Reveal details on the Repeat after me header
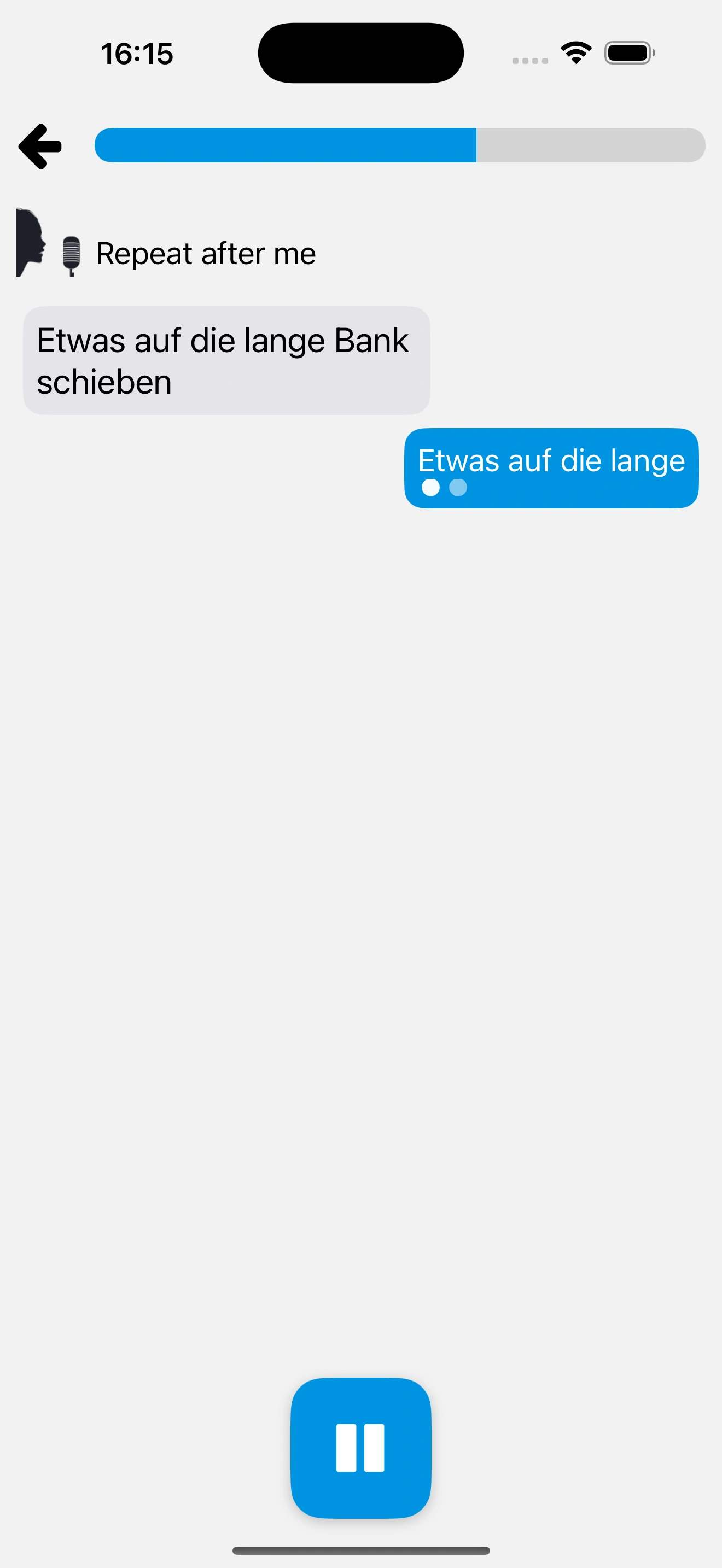The image size is (722, 1568). tap(206, 253)
